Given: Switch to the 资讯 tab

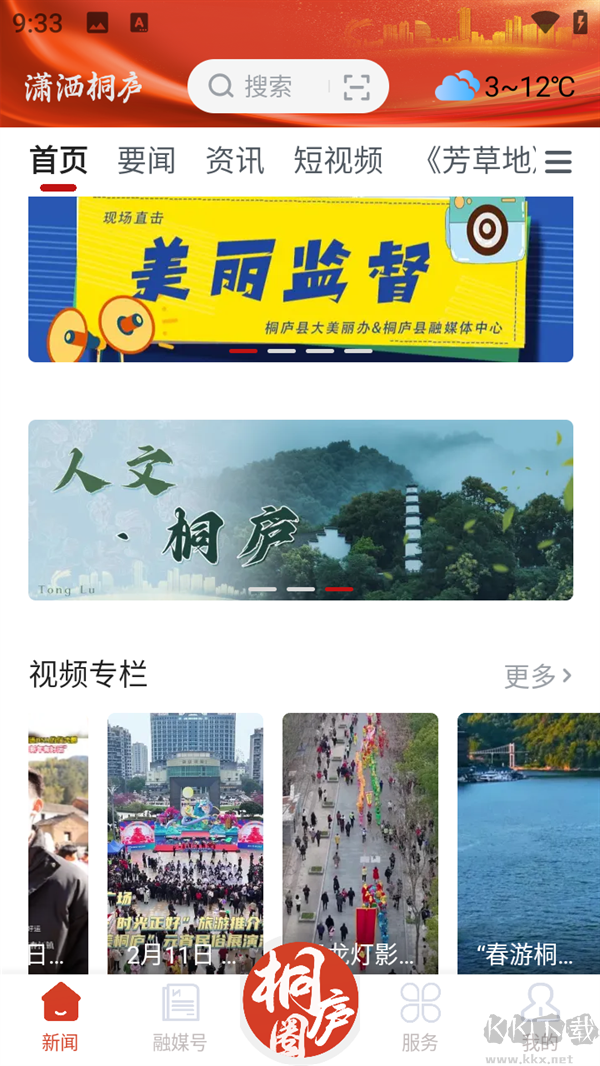Looking at the screenshot, I should 234,160.
